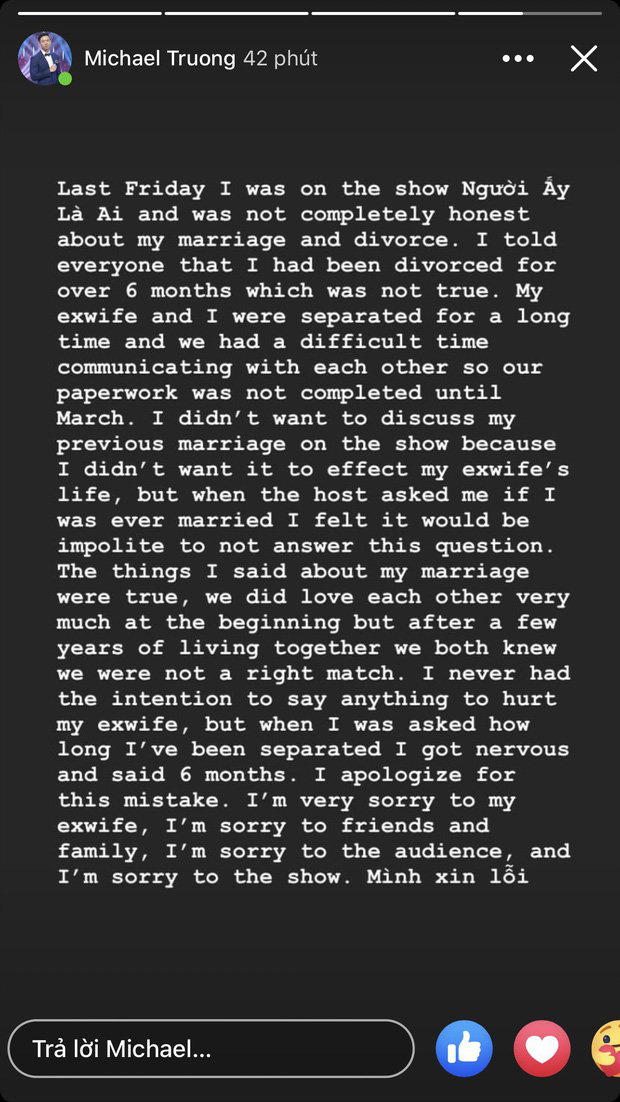Send the care emoji reaction
The image size is (620, 1102).
point(607,1049)
